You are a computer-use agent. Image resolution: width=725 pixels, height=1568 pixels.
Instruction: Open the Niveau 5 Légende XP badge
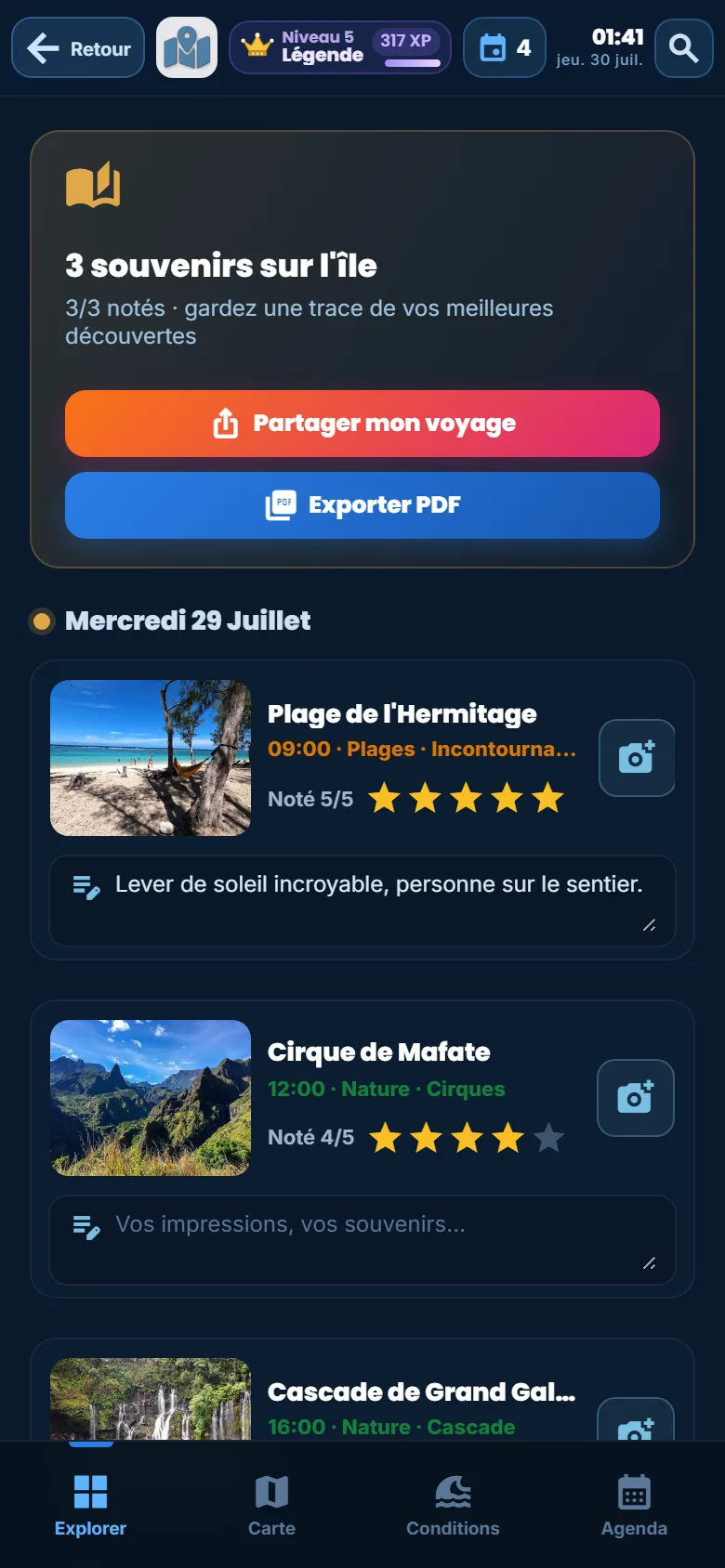[x=340, y=47]
